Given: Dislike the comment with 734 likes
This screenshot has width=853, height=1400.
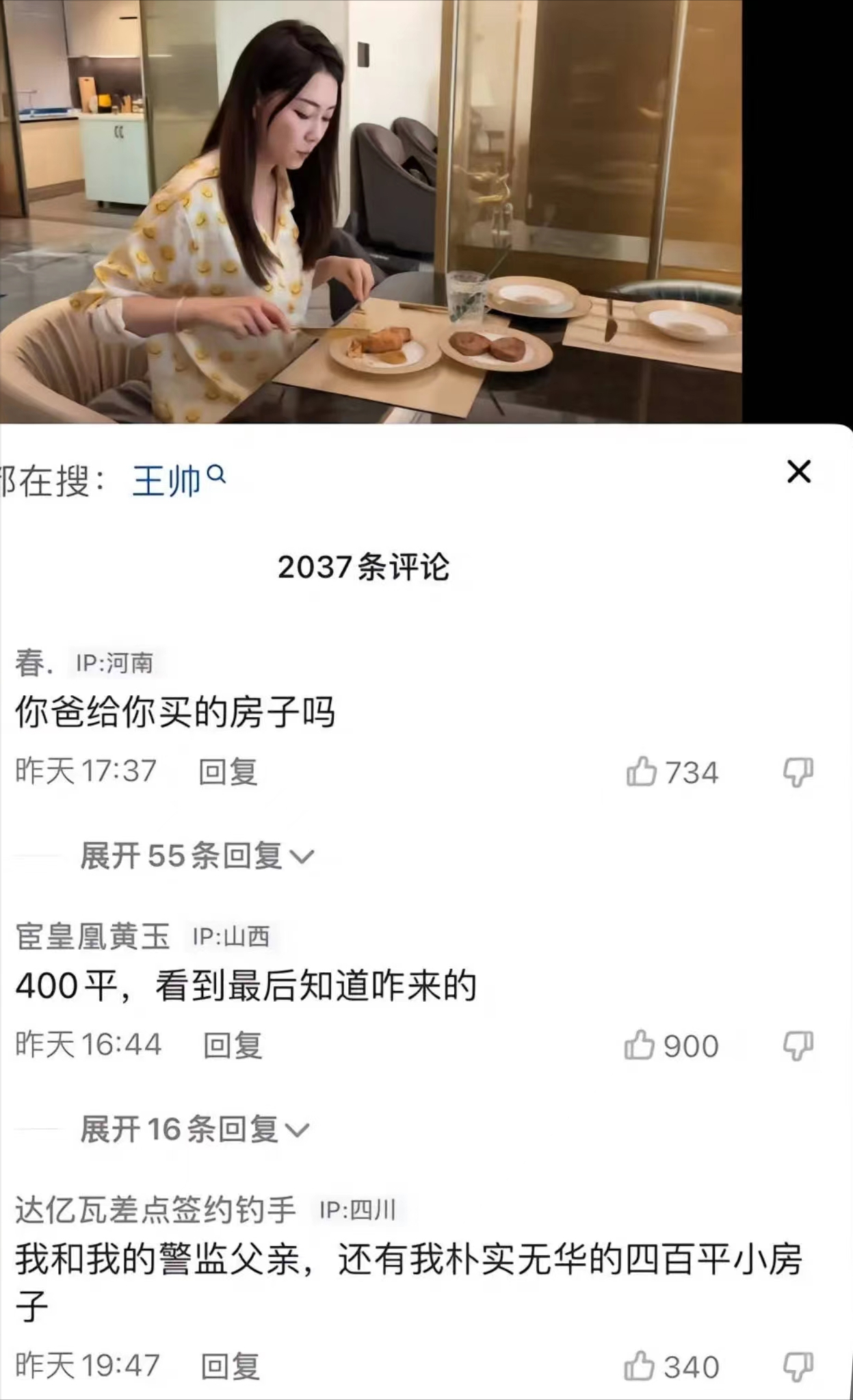Looking at the screenshot, I should click(799, 773).
